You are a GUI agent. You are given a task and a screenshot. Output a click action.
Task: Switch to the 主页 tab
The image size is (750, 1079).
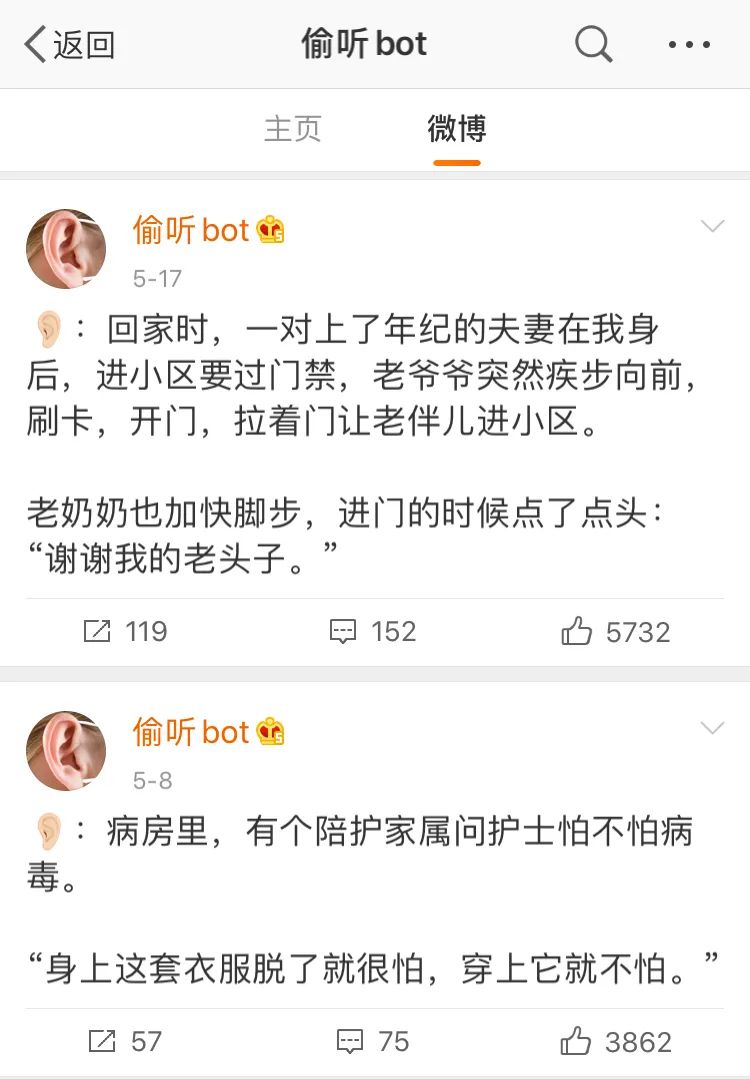[292, 129]
